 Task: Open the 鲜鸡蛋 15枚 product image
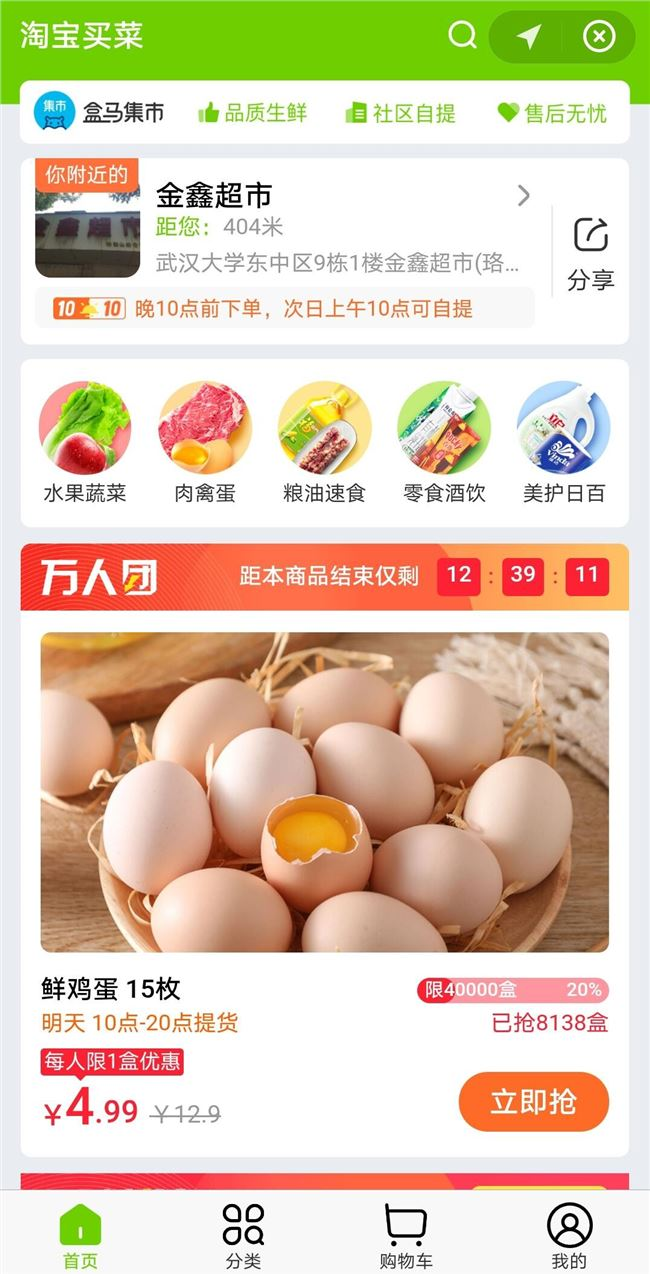325,792
